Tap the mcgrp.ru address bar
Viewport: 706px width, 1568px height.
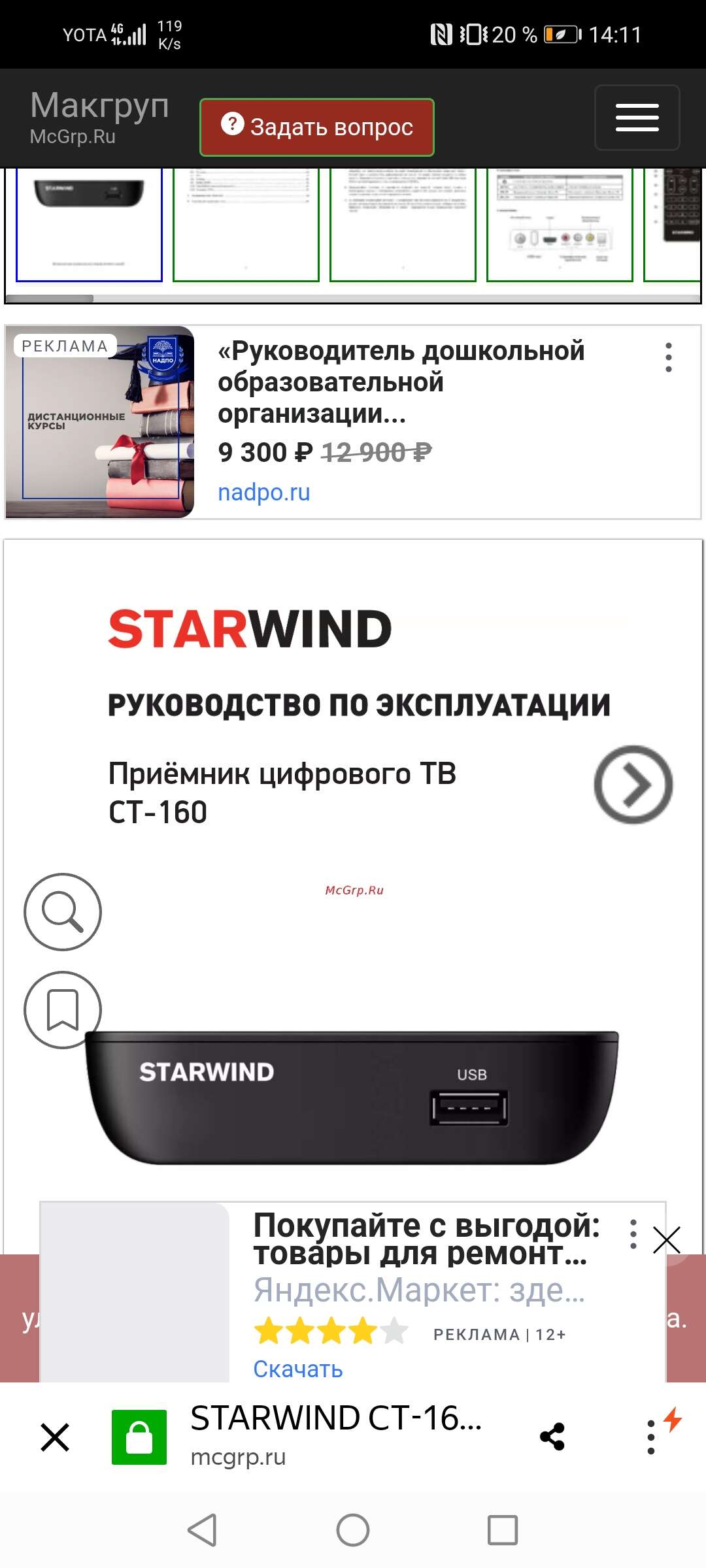tap(336, 1437)
